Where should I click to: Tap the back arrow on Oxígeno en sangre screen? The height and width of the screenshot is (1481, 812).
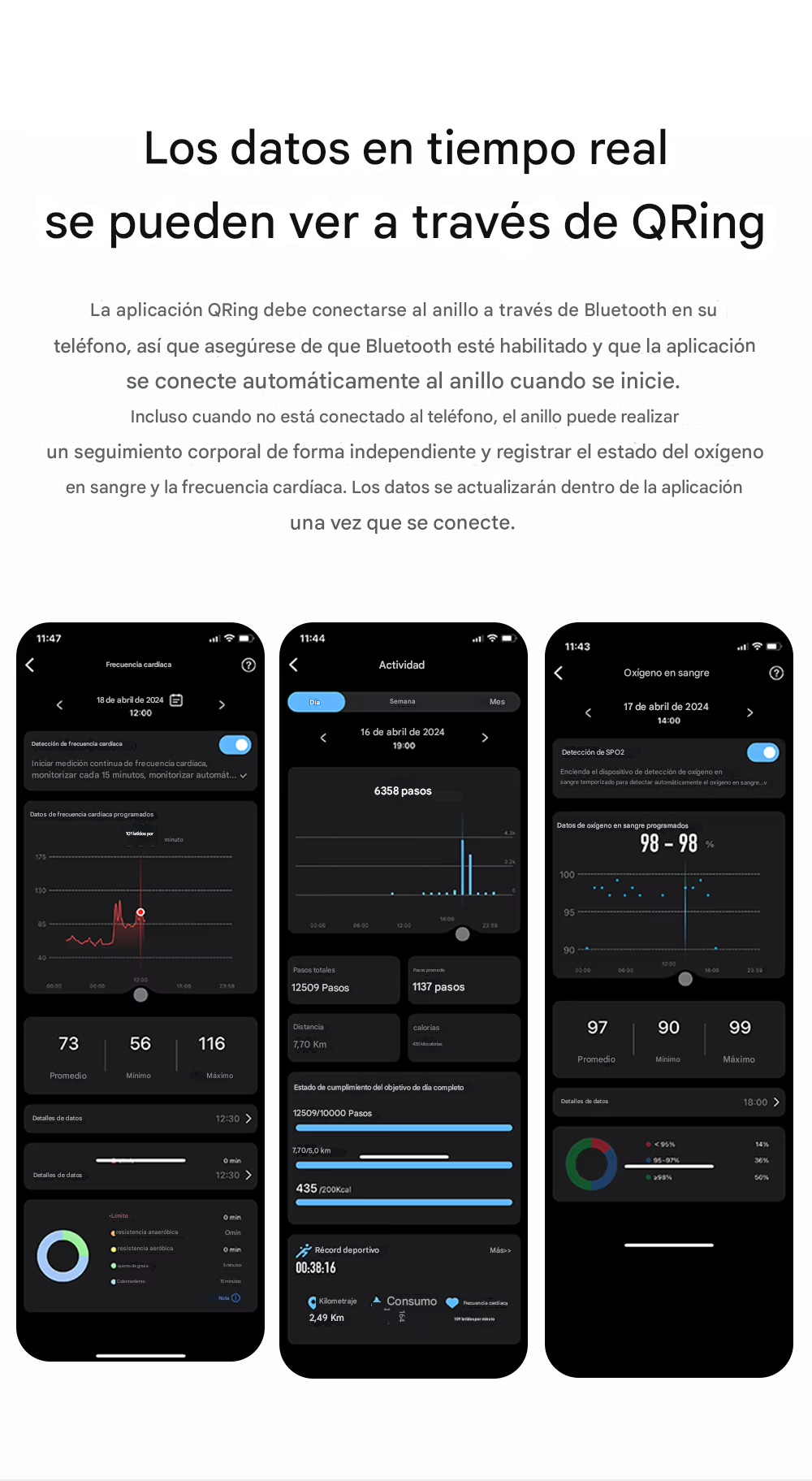559,673
